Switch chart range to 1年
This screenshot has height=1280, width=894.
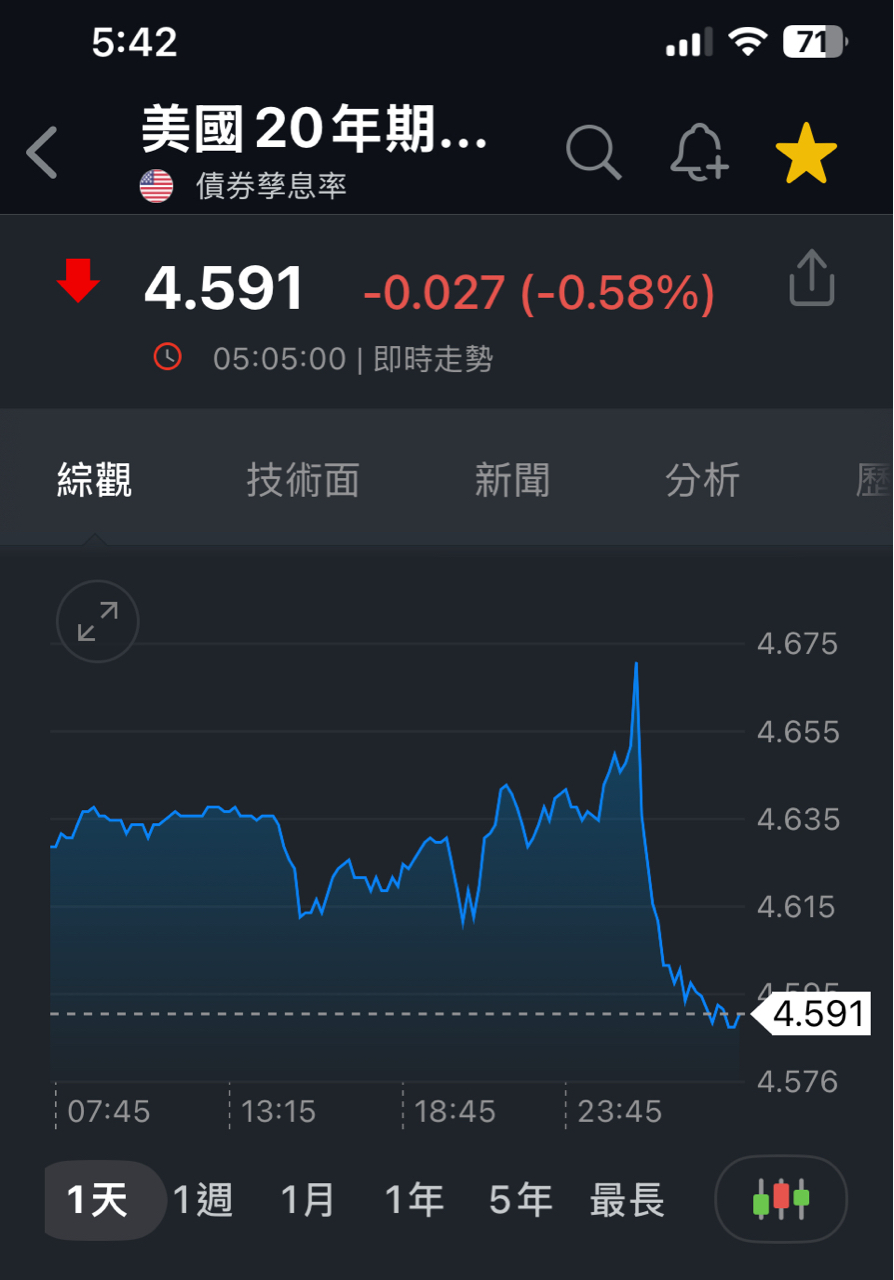pyautogui.click(x=414, y=1199)
